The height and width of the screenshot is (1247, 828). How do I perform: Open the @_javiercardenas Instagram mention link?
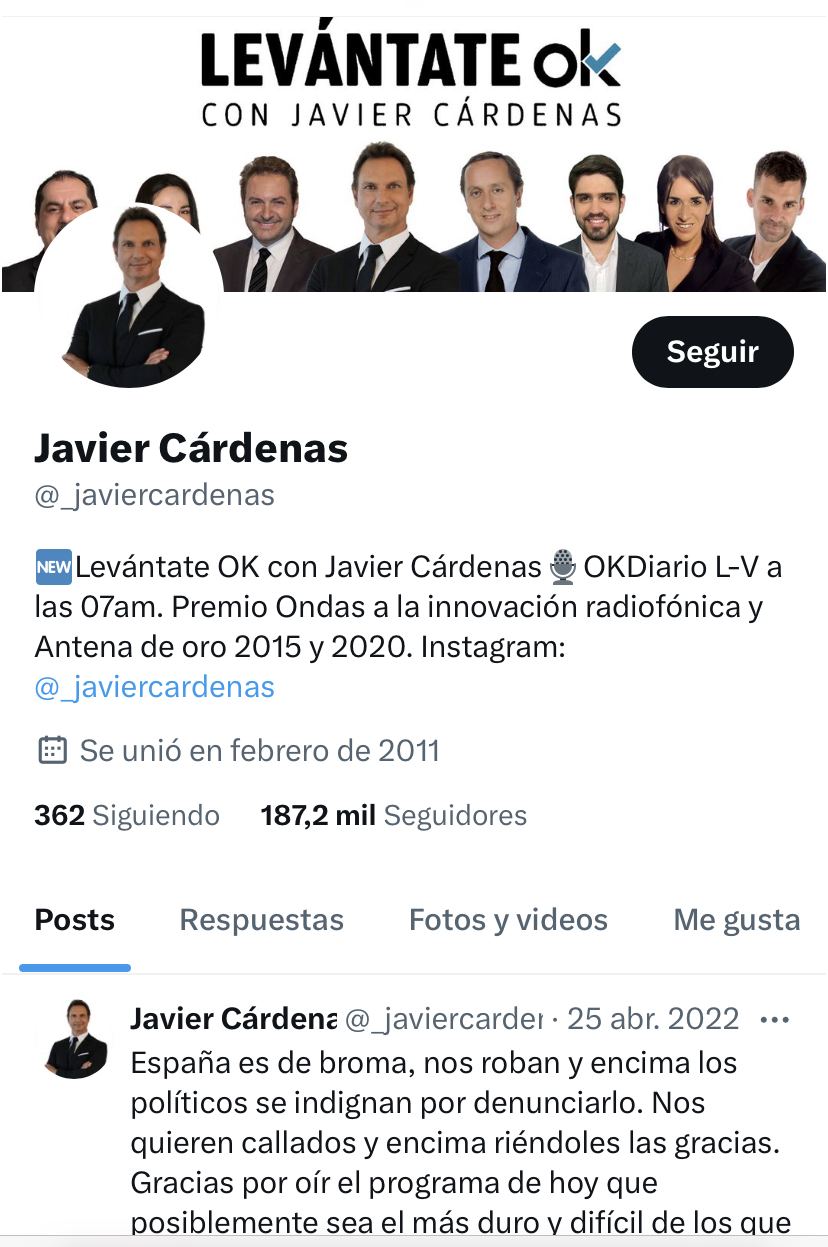click(154, 687)
